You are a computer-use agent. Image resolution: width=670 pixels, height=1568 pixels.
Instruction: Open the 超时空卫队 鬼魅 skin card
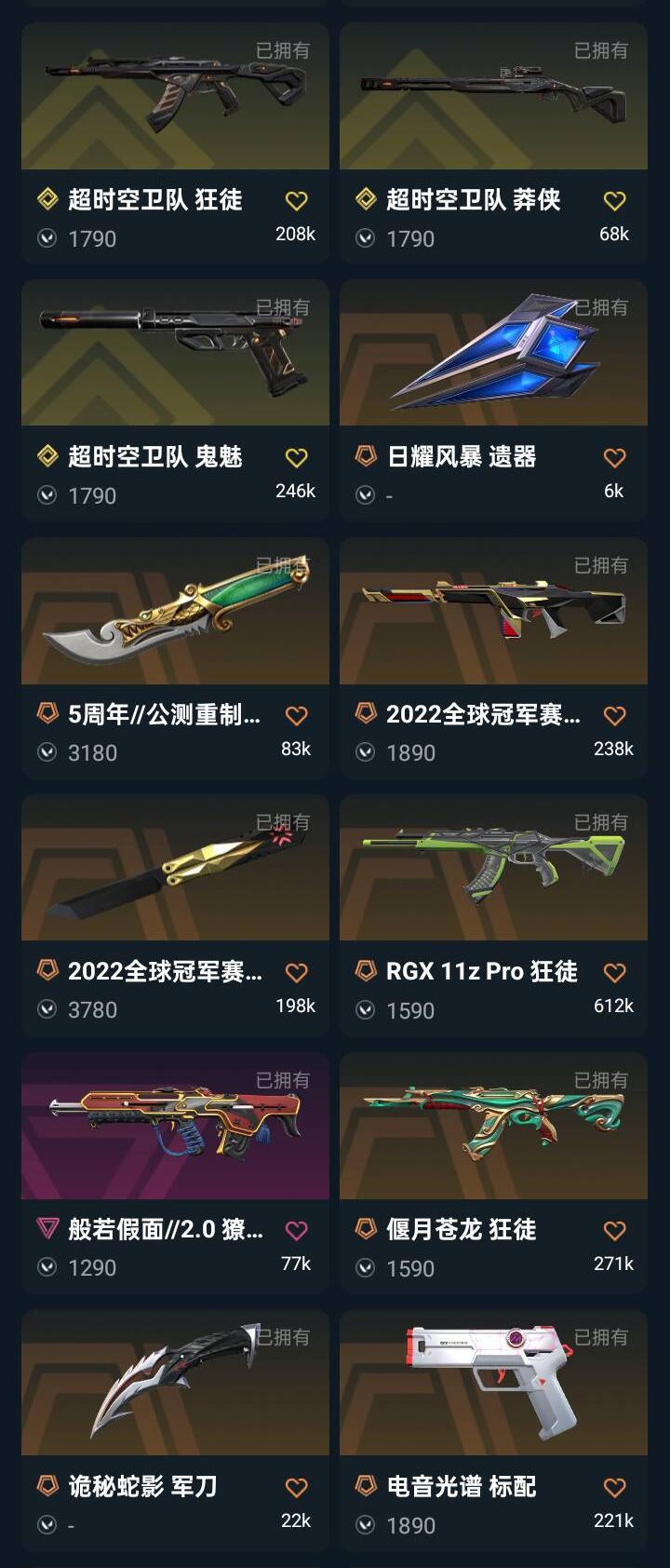[175, 400]
